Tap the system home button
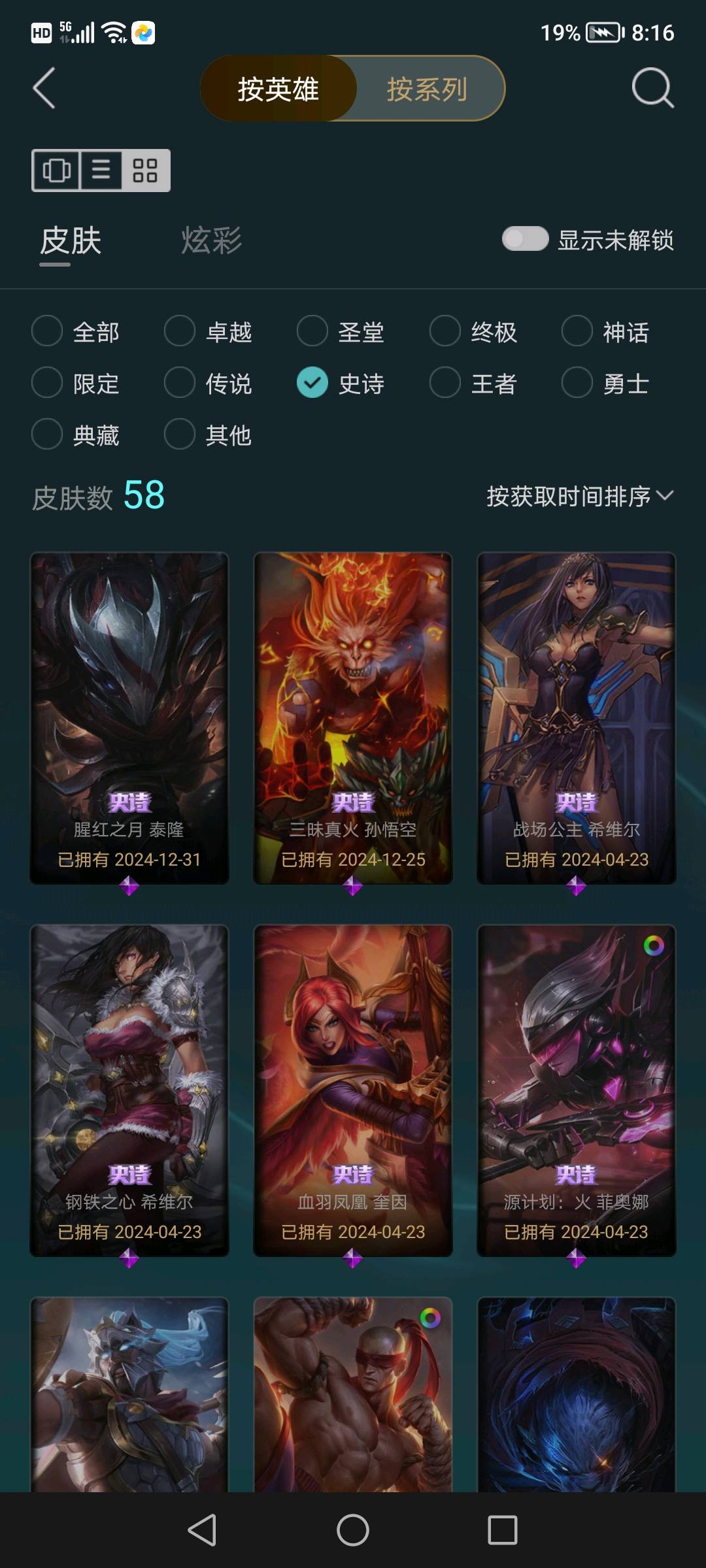This screenshot has width=706, height=1568. [353, 1530]
